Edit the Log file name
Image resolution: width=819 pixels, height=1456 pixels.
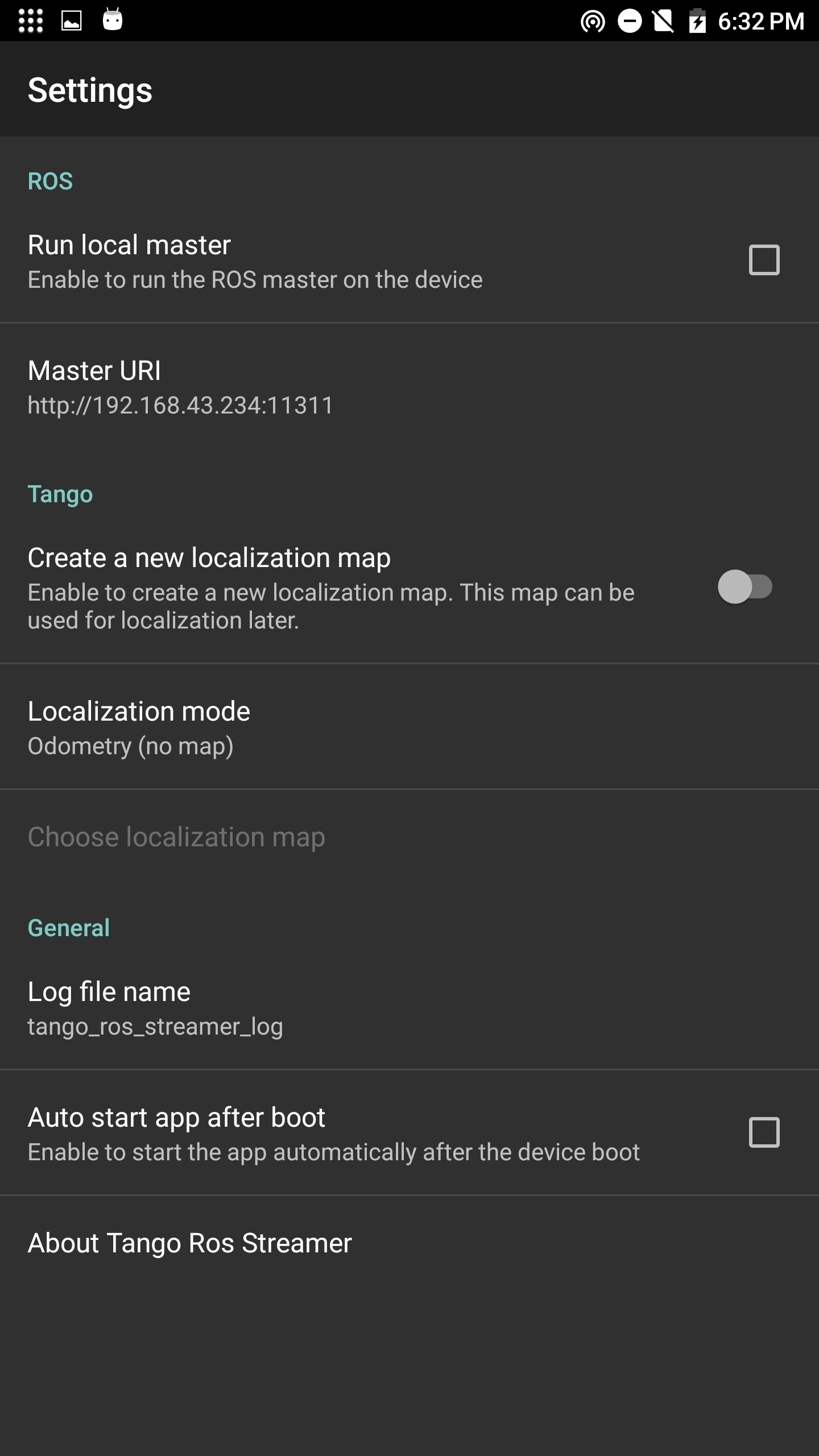point(155,1008)
